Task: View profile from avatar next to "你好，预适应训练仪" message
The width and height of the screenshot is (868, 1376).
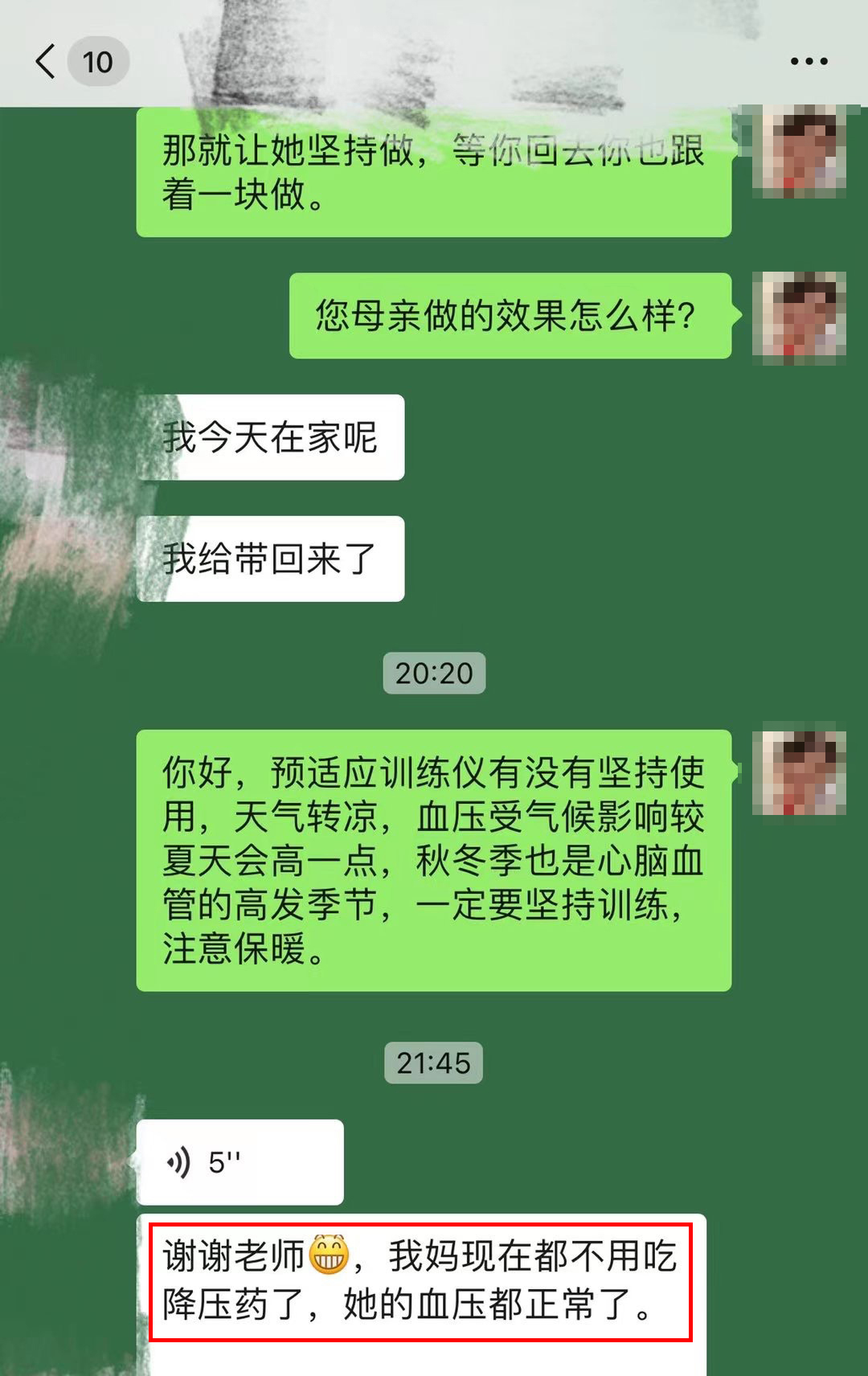Action: tap(799, 772)
